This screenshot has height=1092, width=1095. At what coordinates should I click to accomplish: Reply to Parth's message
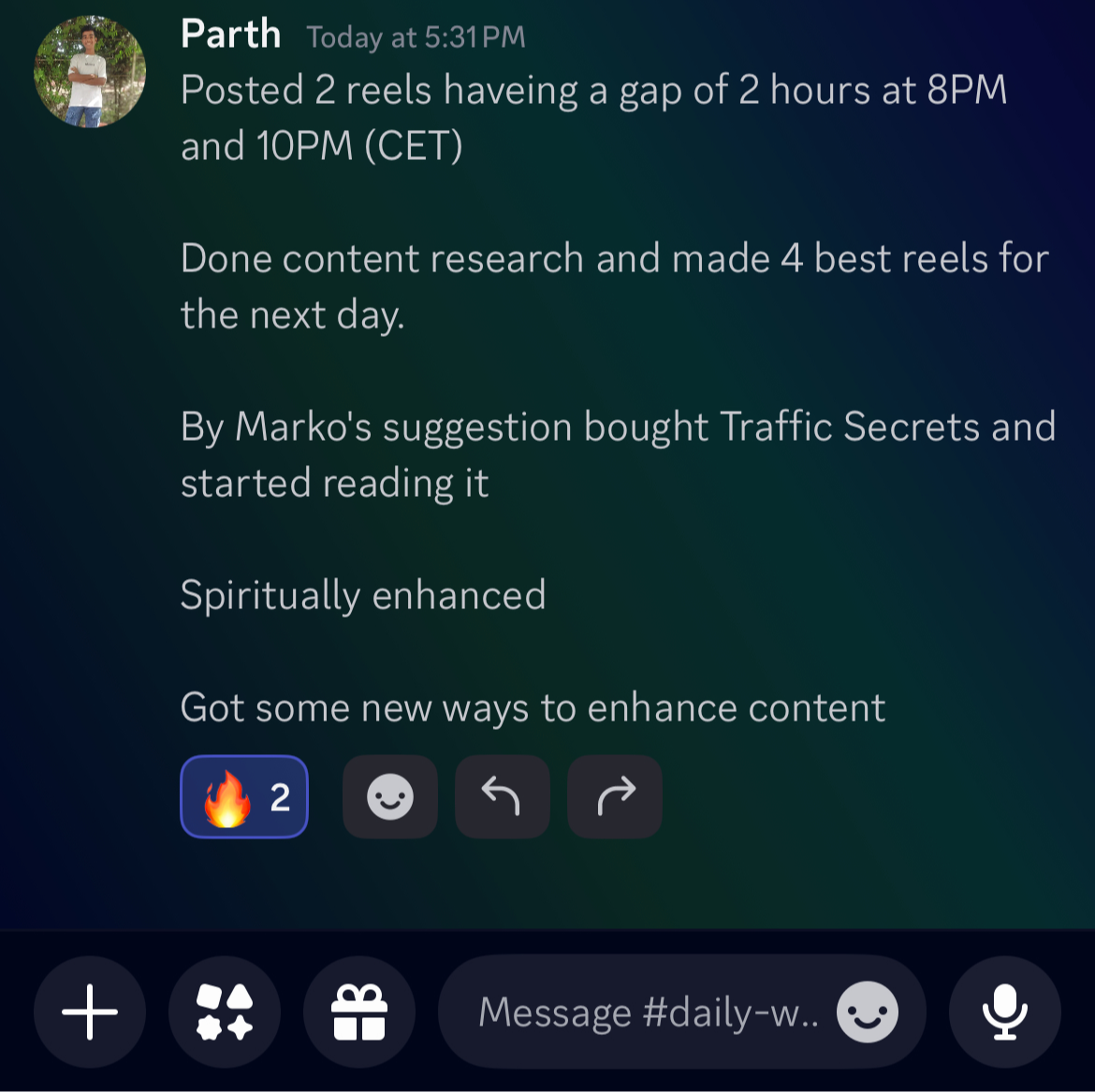point(502,797)
